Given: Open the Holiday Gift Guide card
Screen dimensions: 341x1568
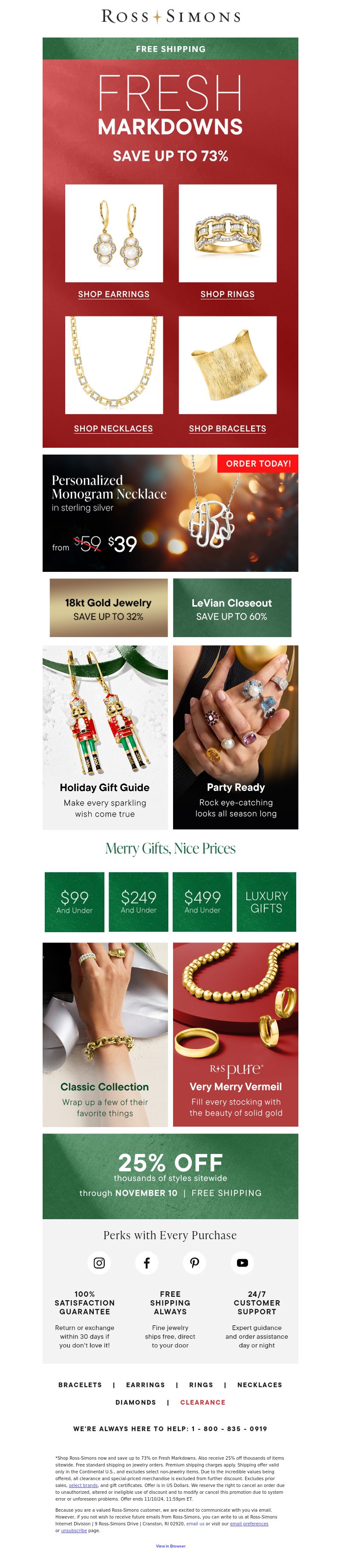Looking at the screenshot, I should 105,737.
